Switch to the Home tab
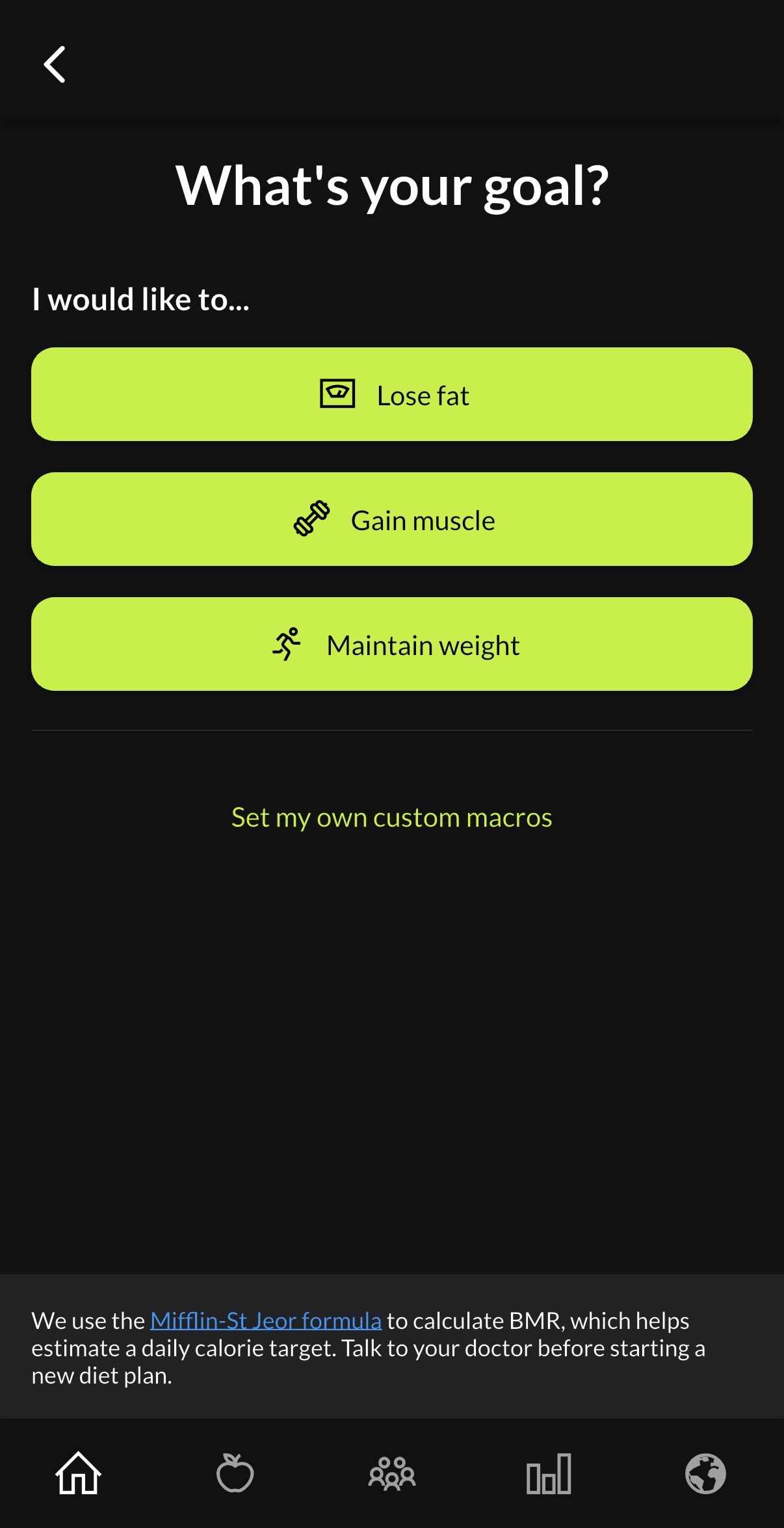 78,1473
